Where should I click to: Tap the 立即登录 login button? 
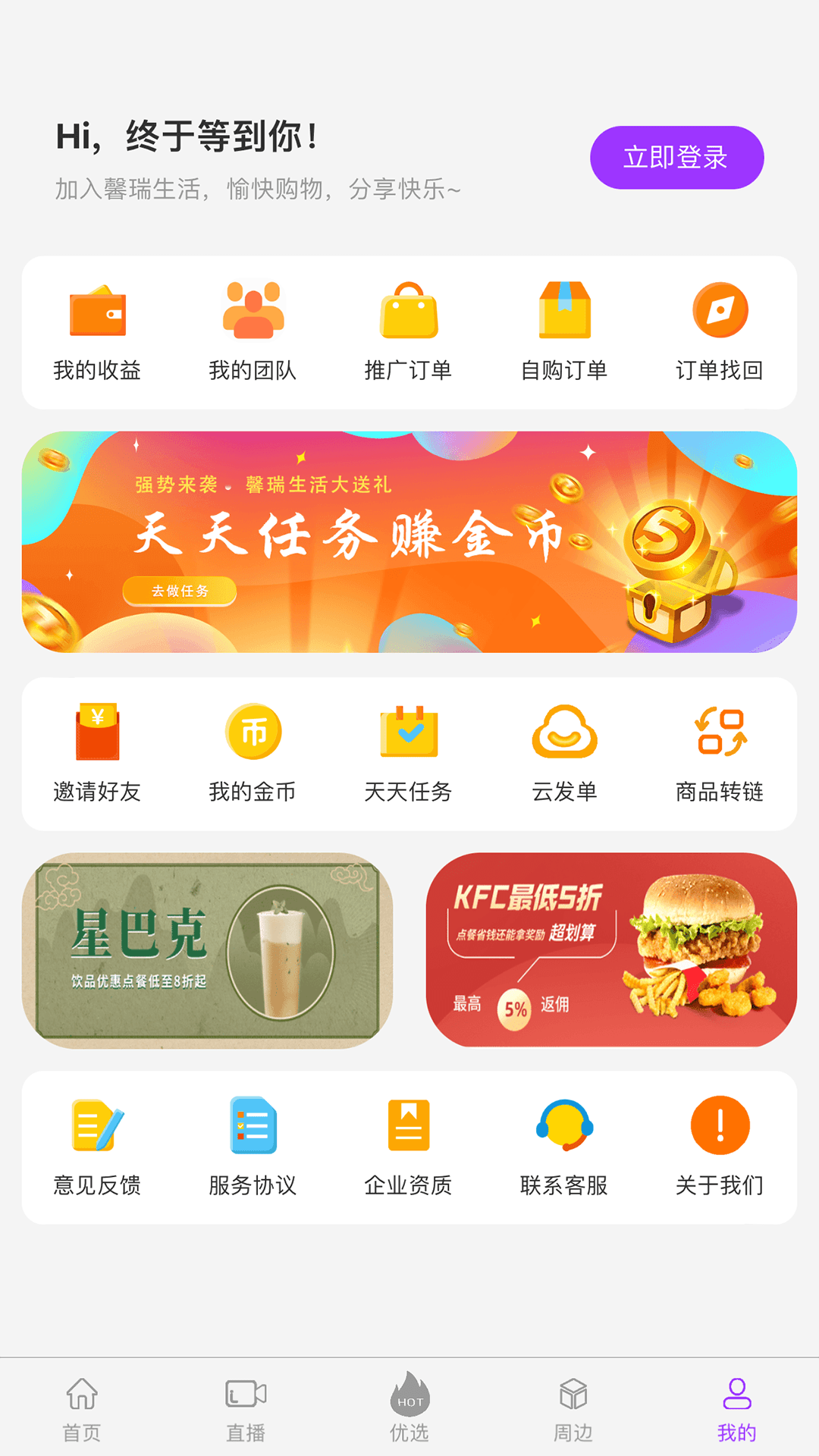click(x=676, y=158)
